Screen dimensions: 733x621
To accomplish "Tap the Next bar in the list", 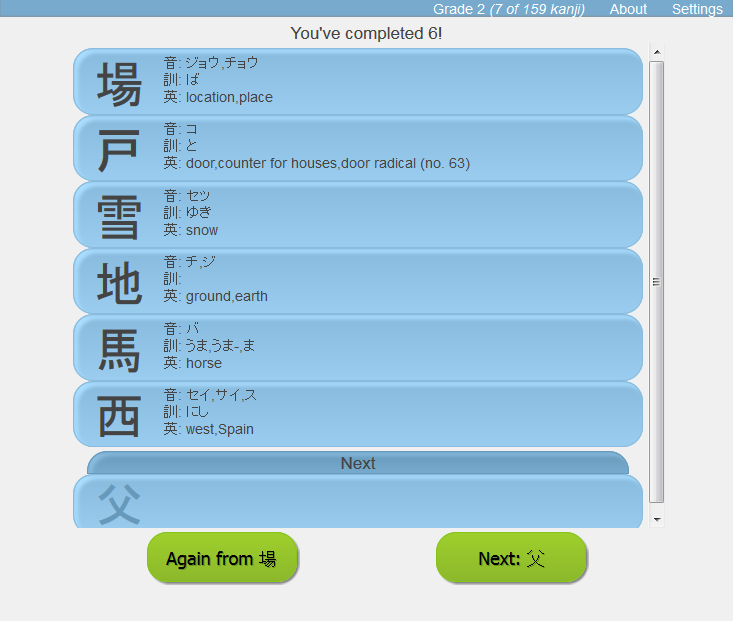I will click(x=357, y=463).
